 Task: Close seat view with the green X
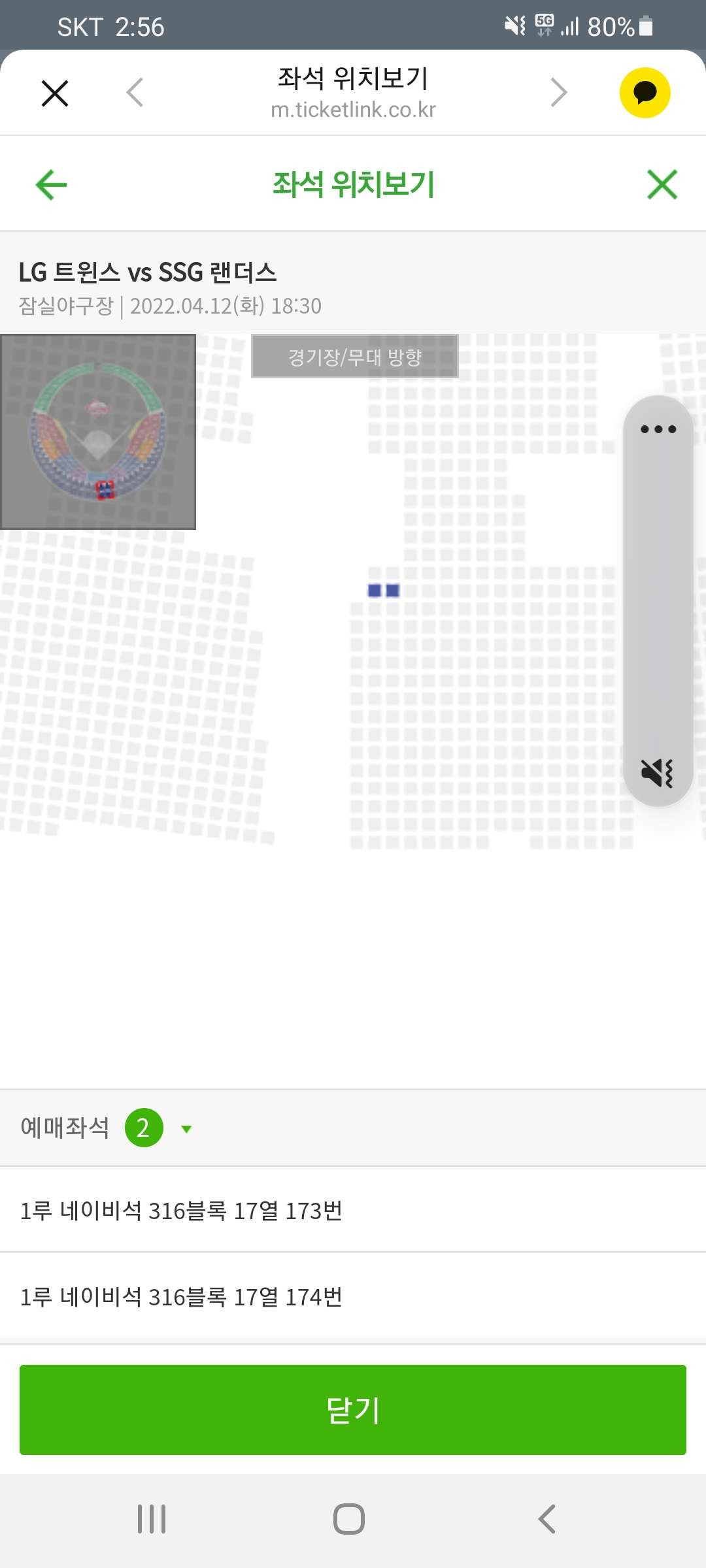point(662,184)
